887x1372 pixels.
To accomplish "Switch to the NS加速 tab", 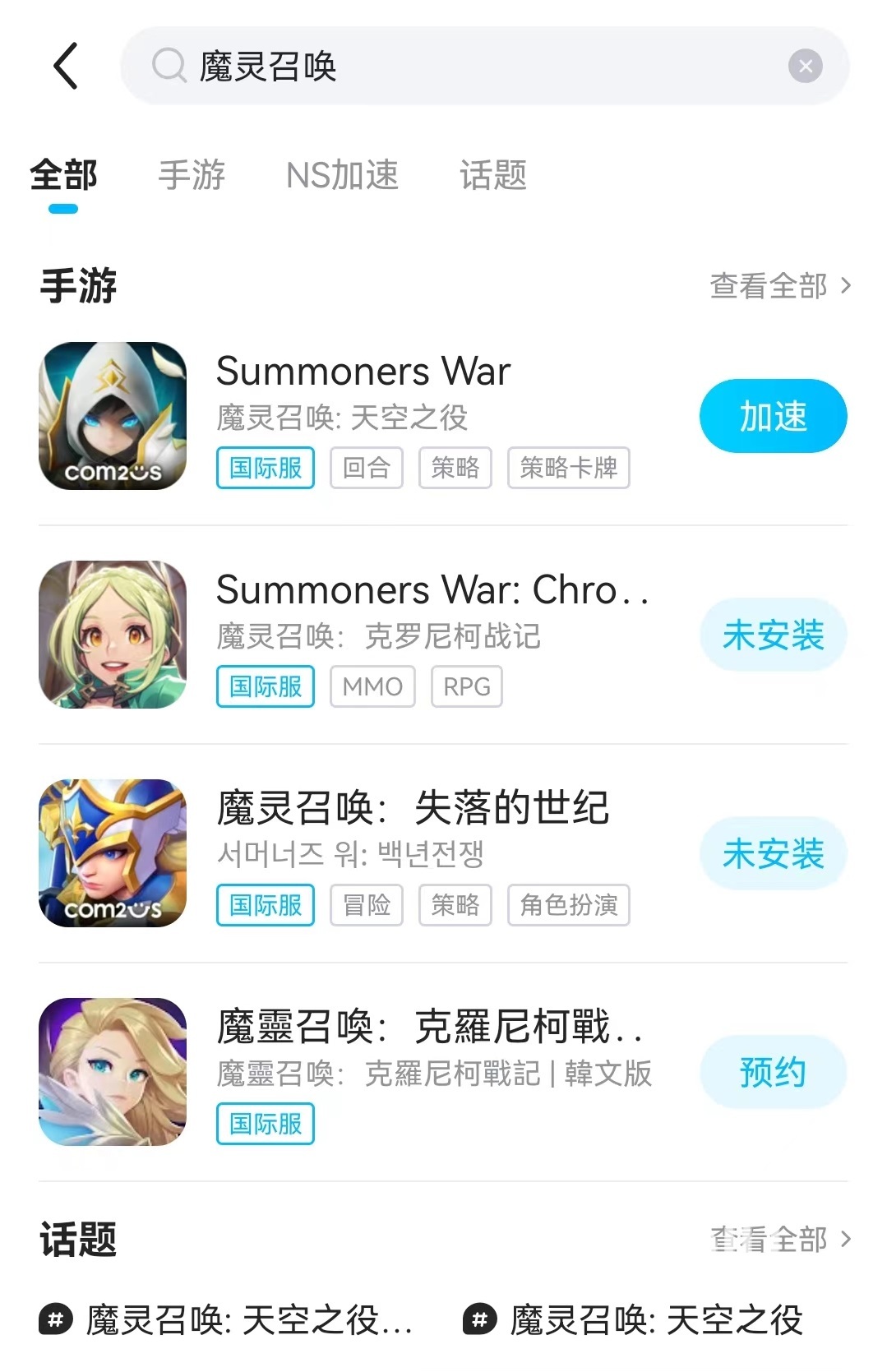I will [x=342, y=175].
